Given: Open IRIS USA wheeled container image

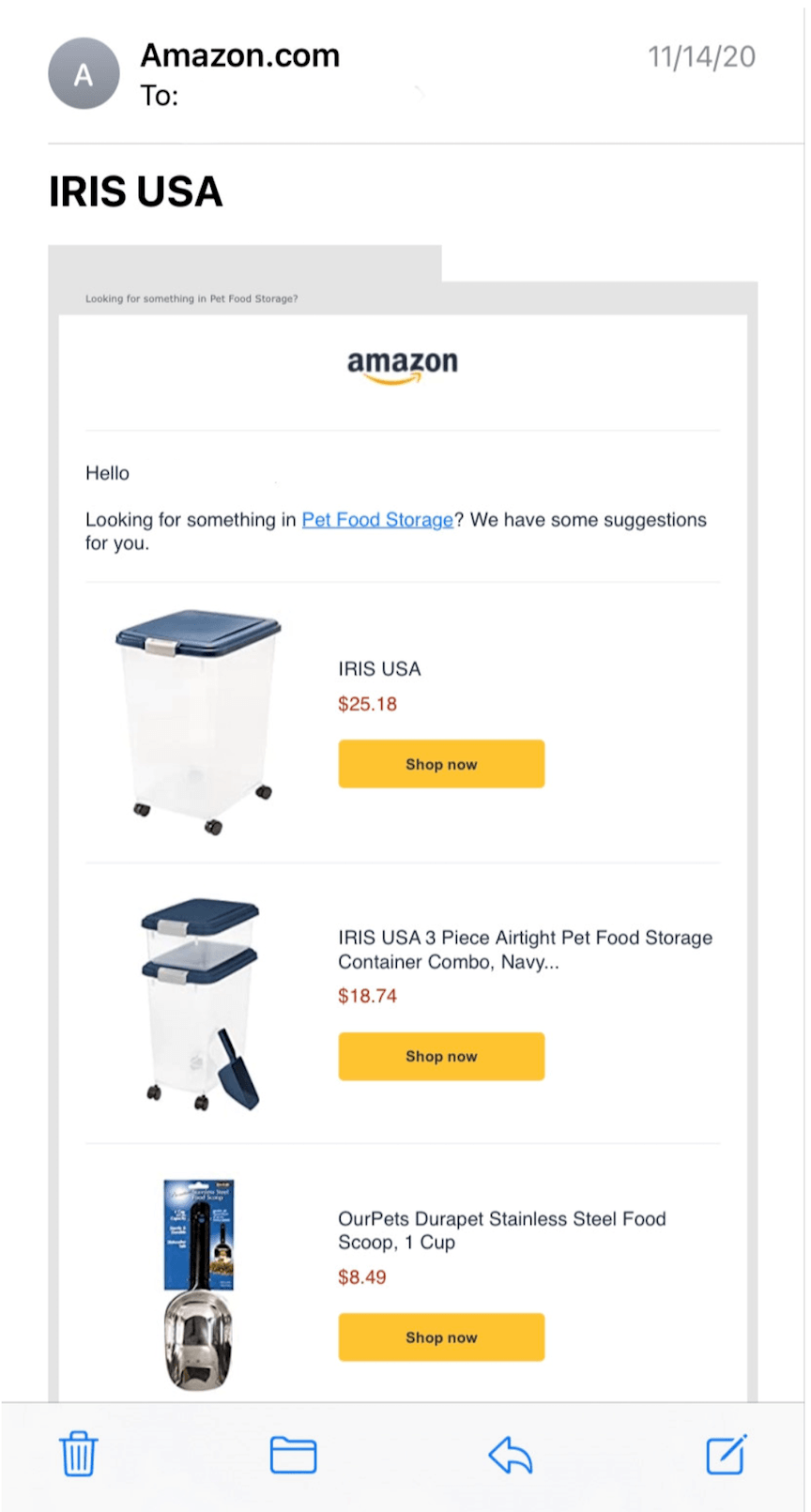Looking at the screenshot, I should coord(198,721).
